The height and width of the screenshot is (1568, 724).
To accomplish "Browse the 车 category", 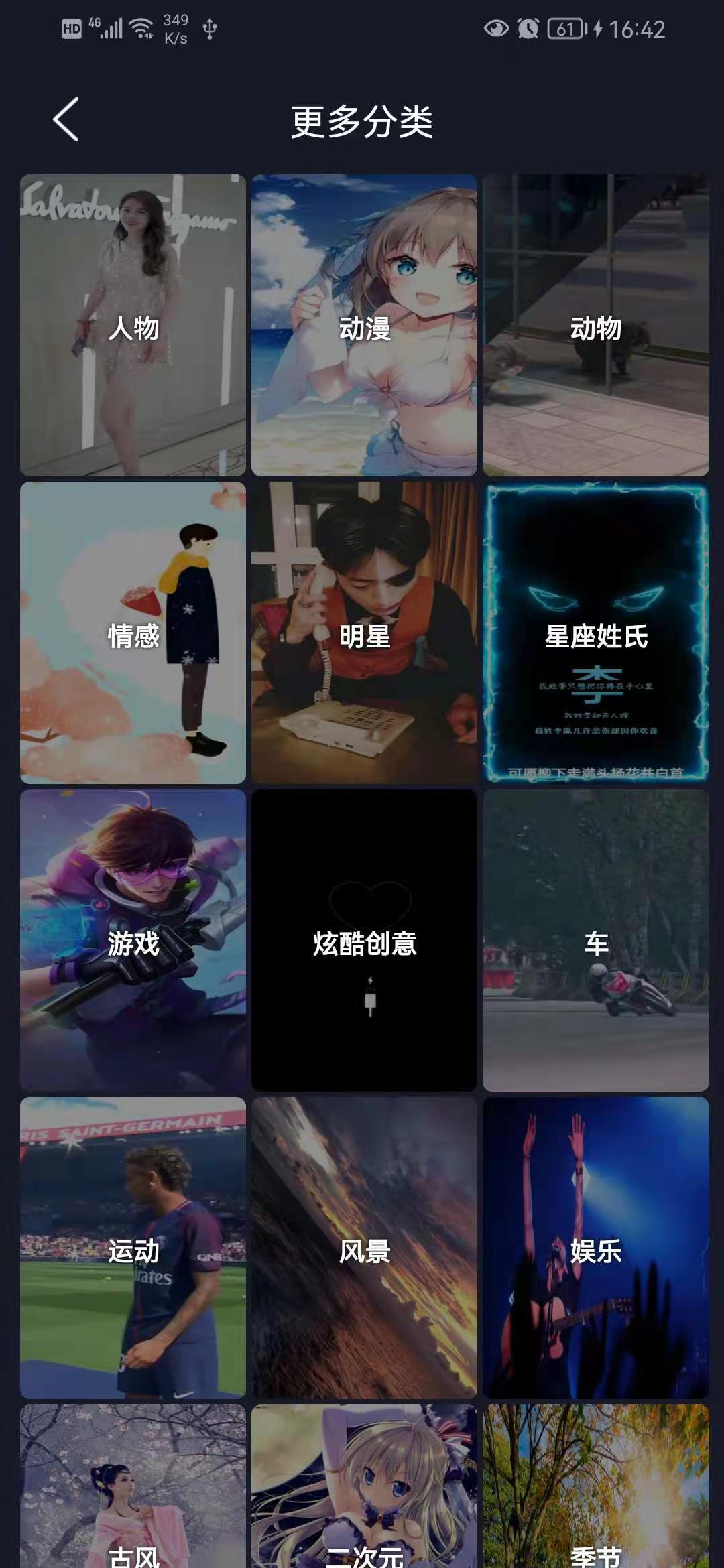I will coord(595,941).
